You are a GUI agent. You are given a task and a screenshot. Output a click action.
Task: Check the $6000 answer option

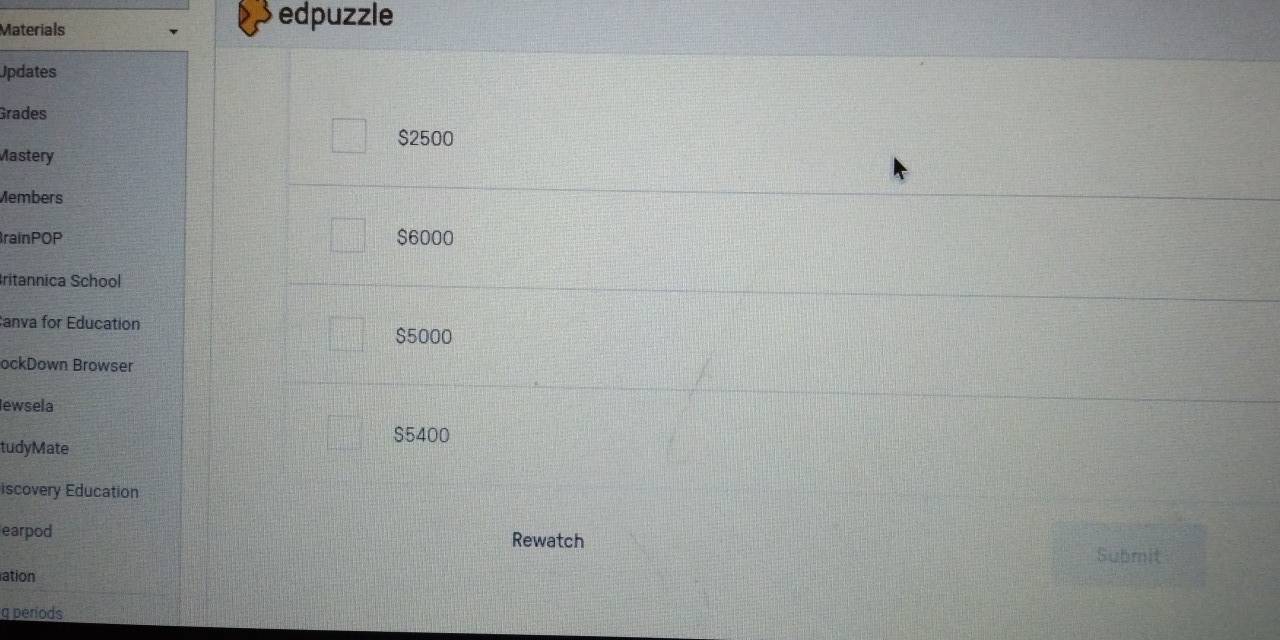348,236
